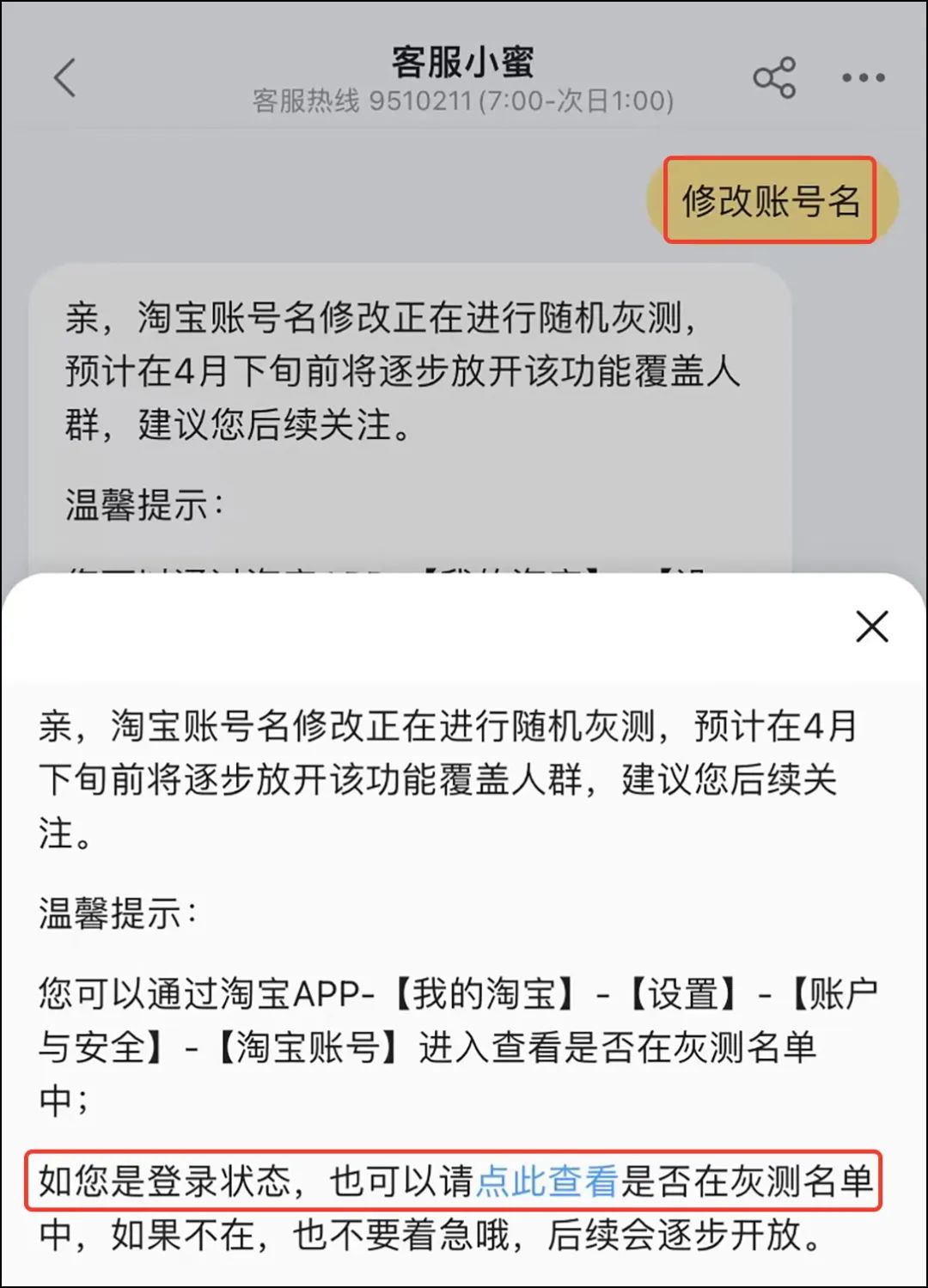Image resolution: width=928 pixels, height=1288 pixels.
Task: Open the 客服小蜜 chat title
Action: 462,62
